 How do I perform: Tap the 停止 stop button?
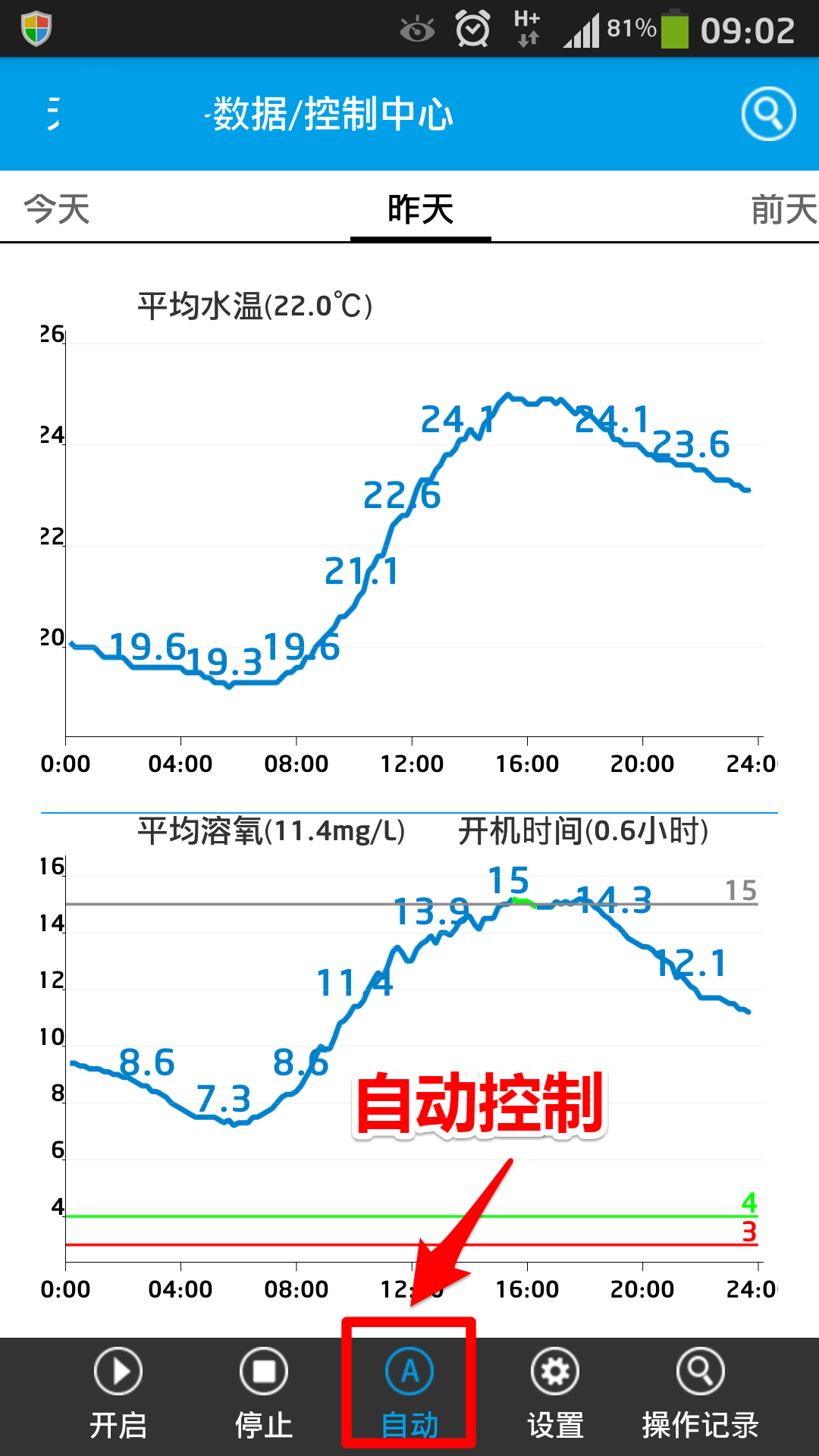(264, 1395)
